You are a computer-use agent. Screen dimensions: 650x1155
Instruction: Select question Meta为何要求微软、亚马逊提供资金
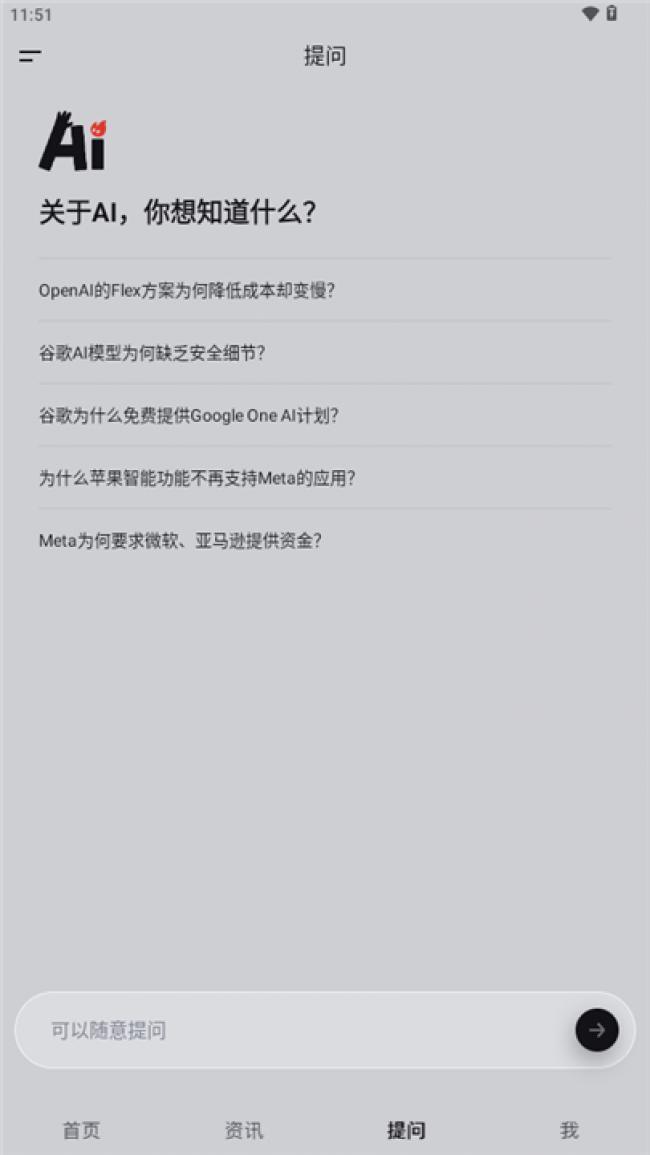(x=180, y=540)
